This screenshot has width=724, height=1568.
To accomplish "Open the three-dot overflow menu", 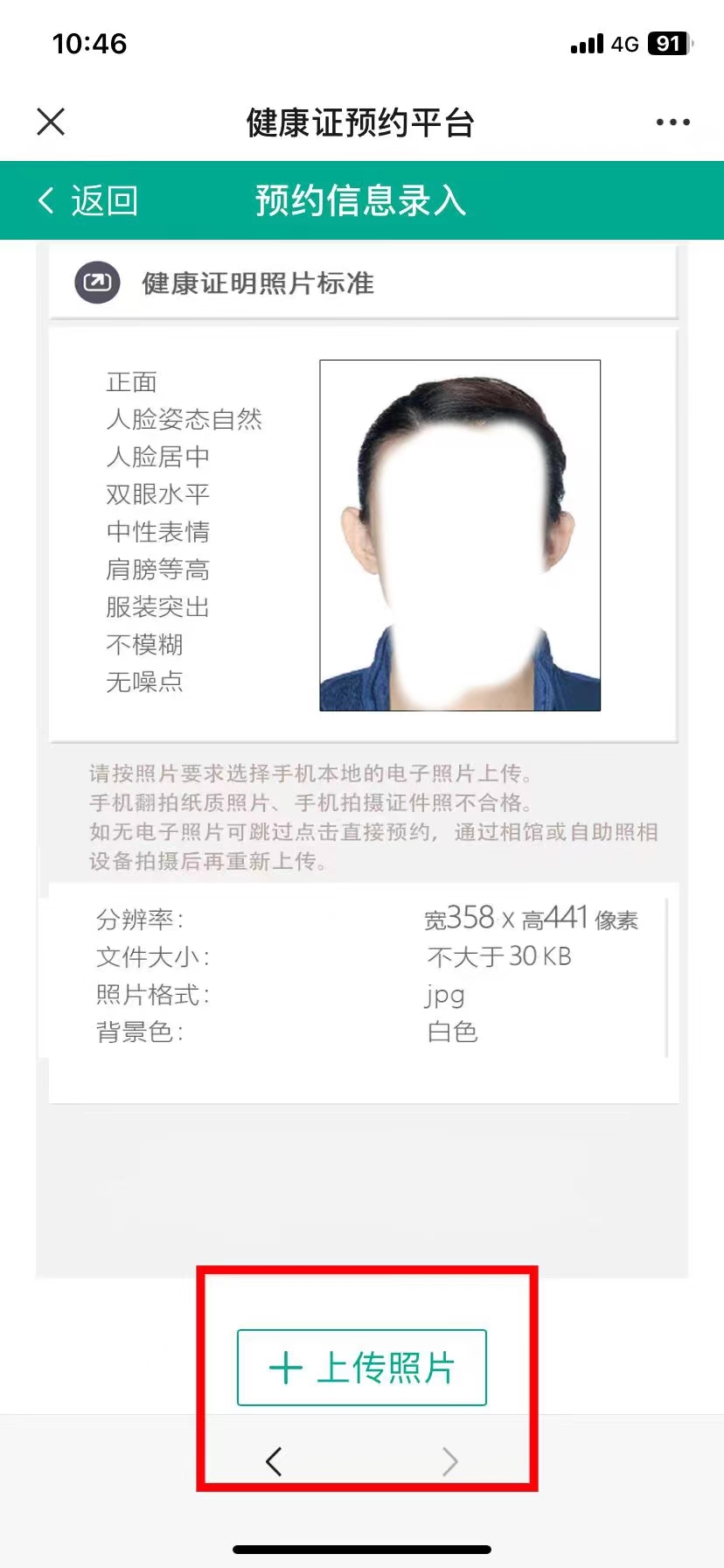I will (672, 122).
